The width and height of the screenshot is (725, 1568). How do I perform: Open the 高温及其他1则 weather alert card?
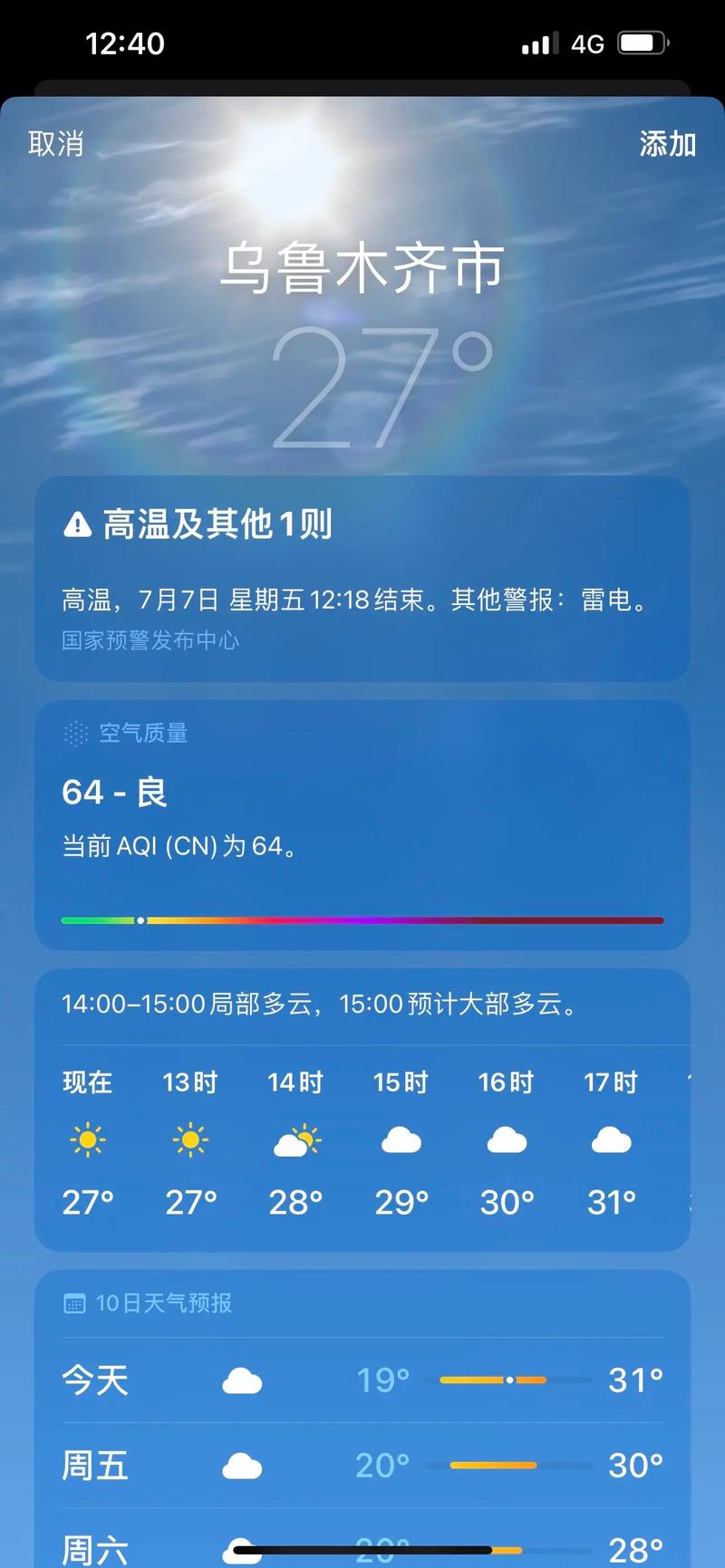[x=362, y=578]
